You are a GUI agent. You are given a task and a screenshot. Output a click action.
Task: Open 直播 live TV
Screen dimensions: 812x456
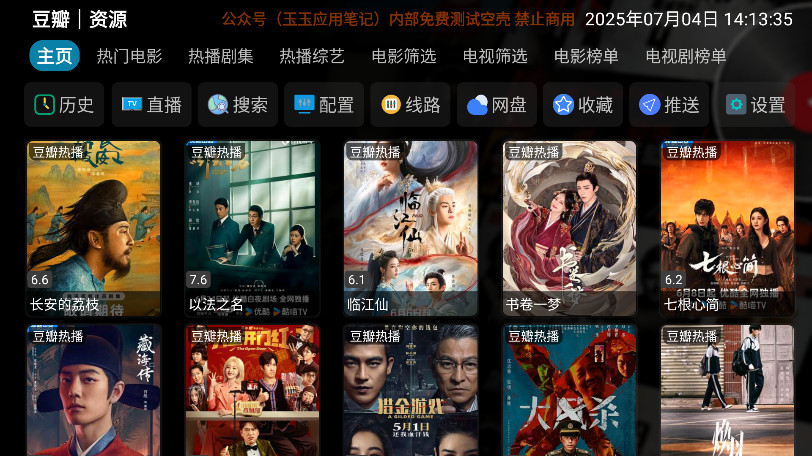[x=152, y=105]
